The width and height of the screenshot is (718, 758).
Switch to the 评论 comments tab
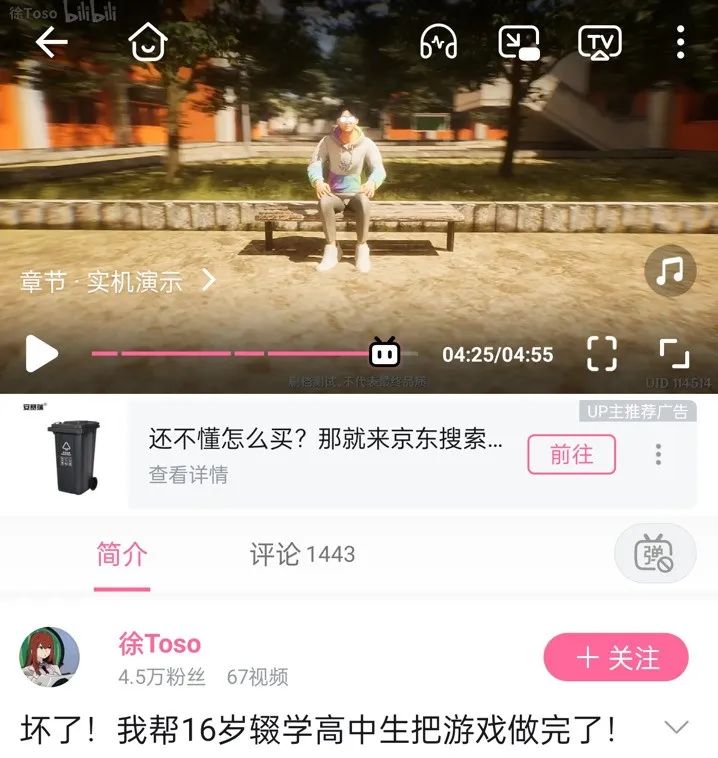click(301, 555)
